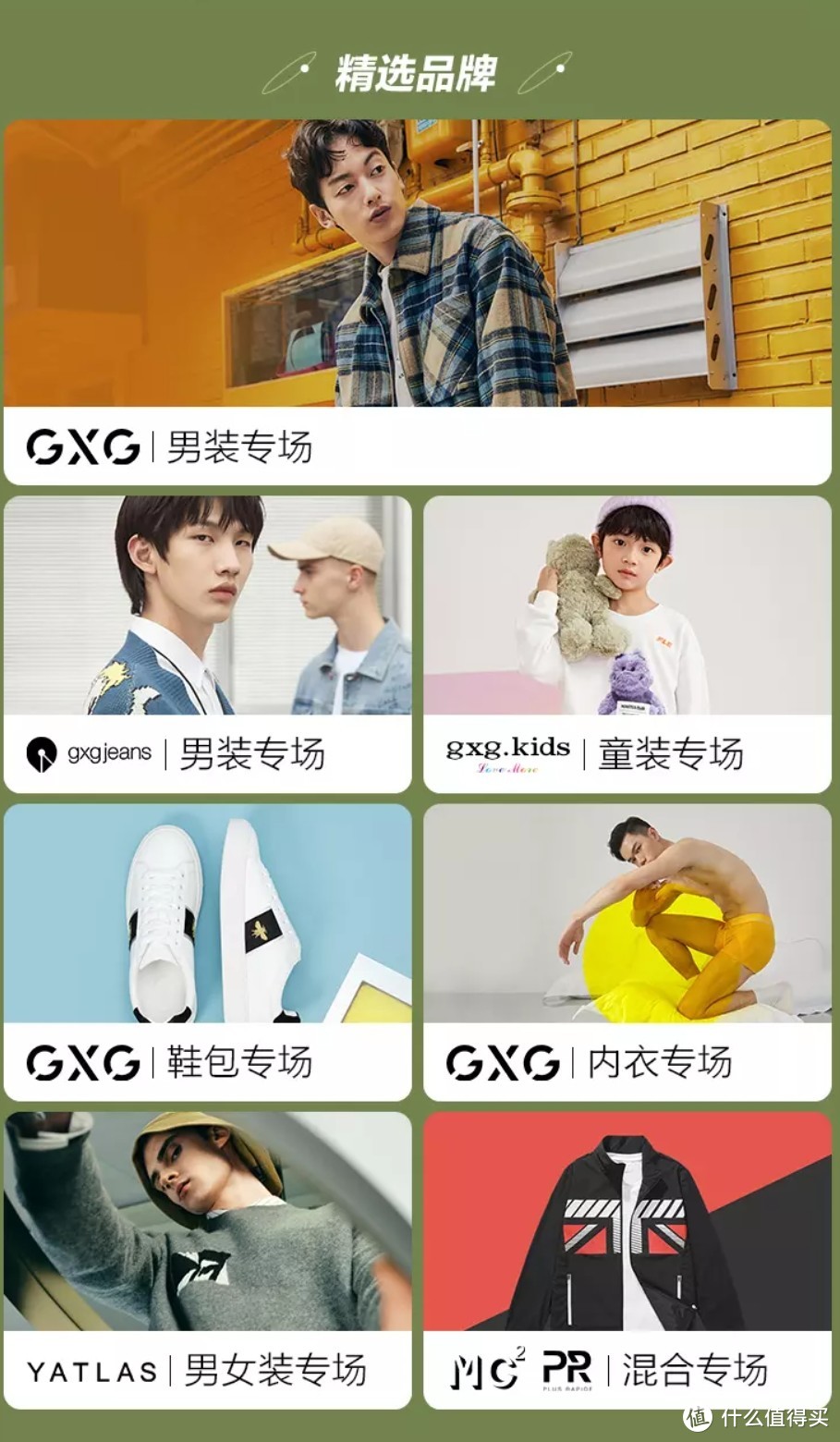Open the gxg jeans 男装专场 card
840x1442 pixels.
point(208,644)
